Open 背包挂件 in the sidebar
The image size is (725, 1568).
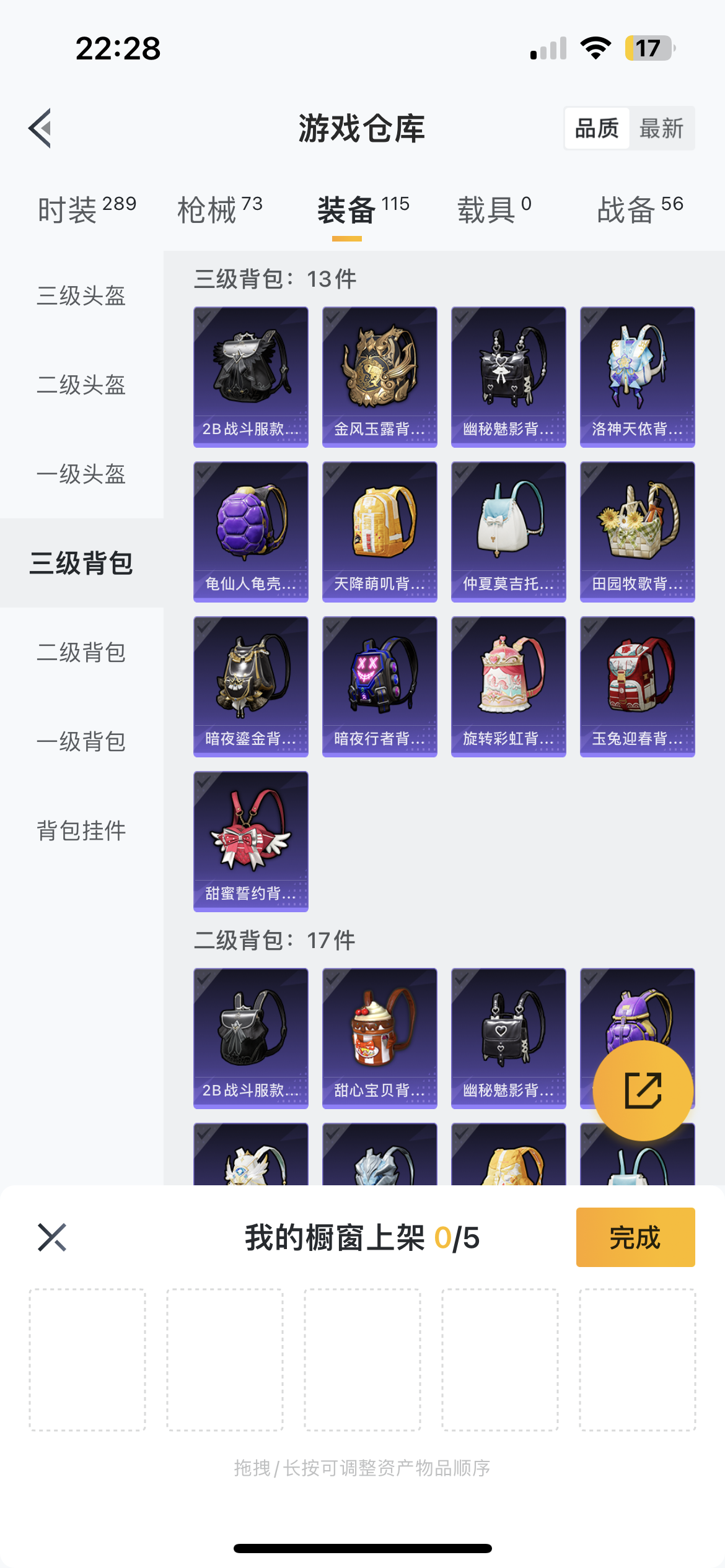tap(81, 831)
